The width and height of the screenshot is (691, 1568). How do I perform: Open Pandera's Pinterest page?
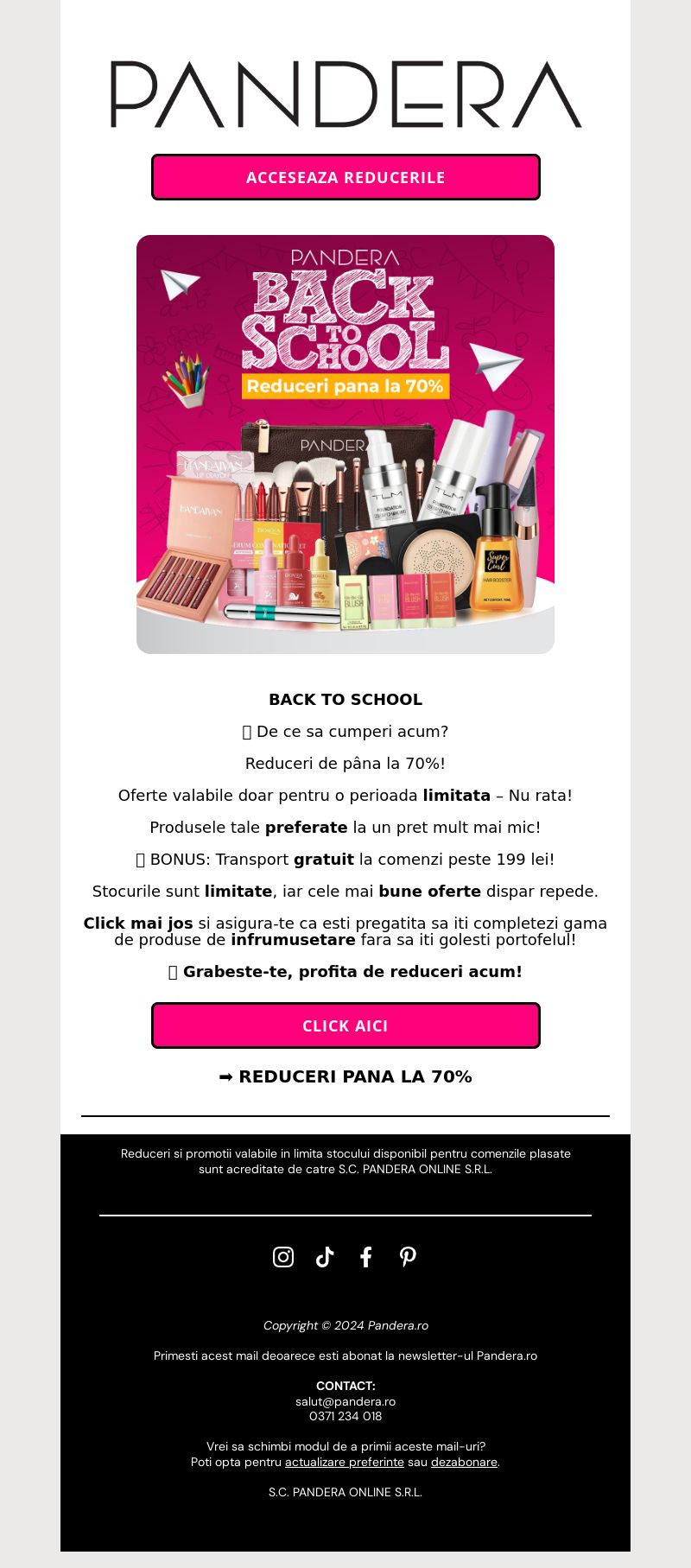[408, 1257]
